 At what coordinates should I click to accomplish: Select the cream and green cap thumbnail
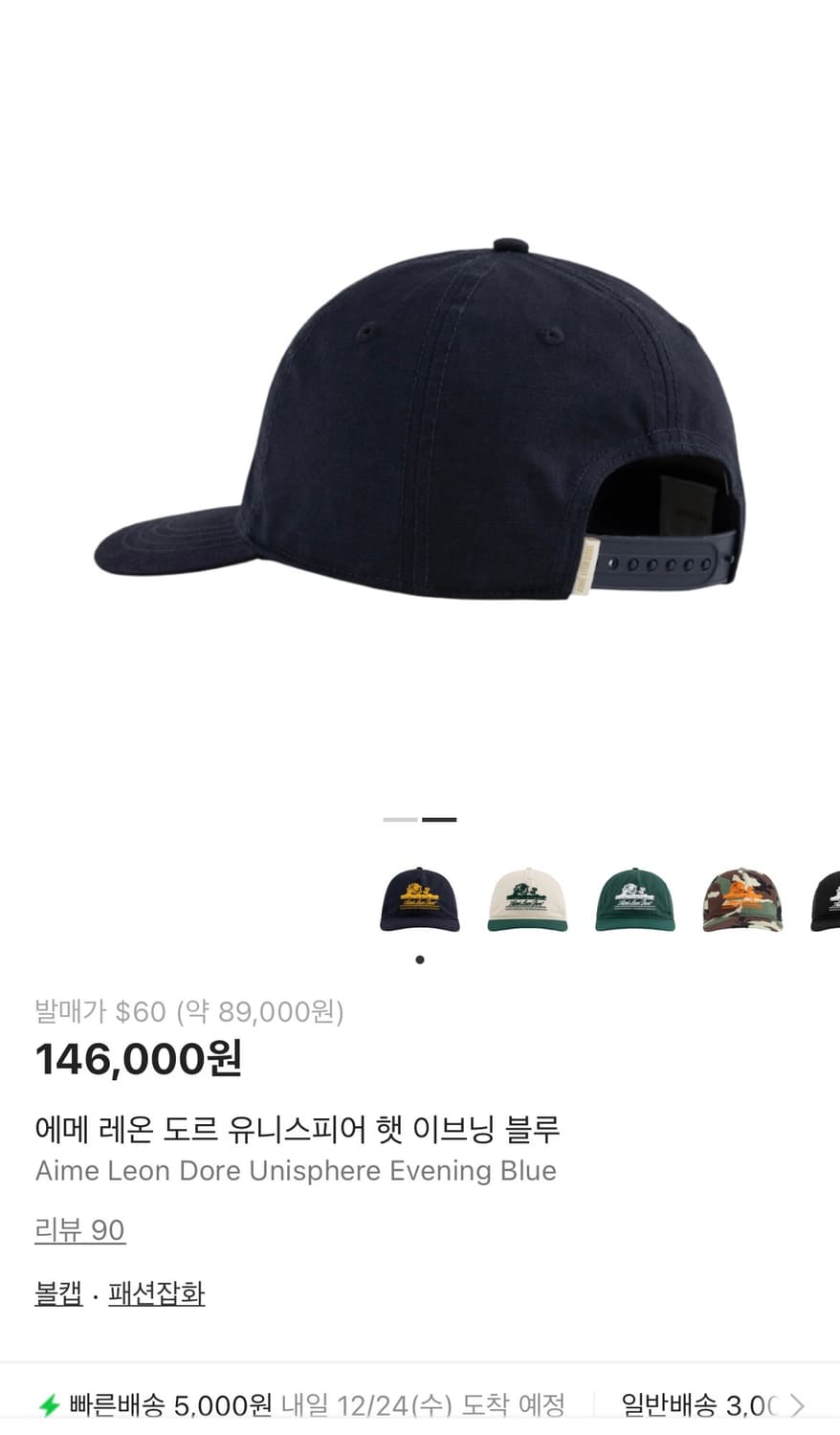(x=527, y=897)
